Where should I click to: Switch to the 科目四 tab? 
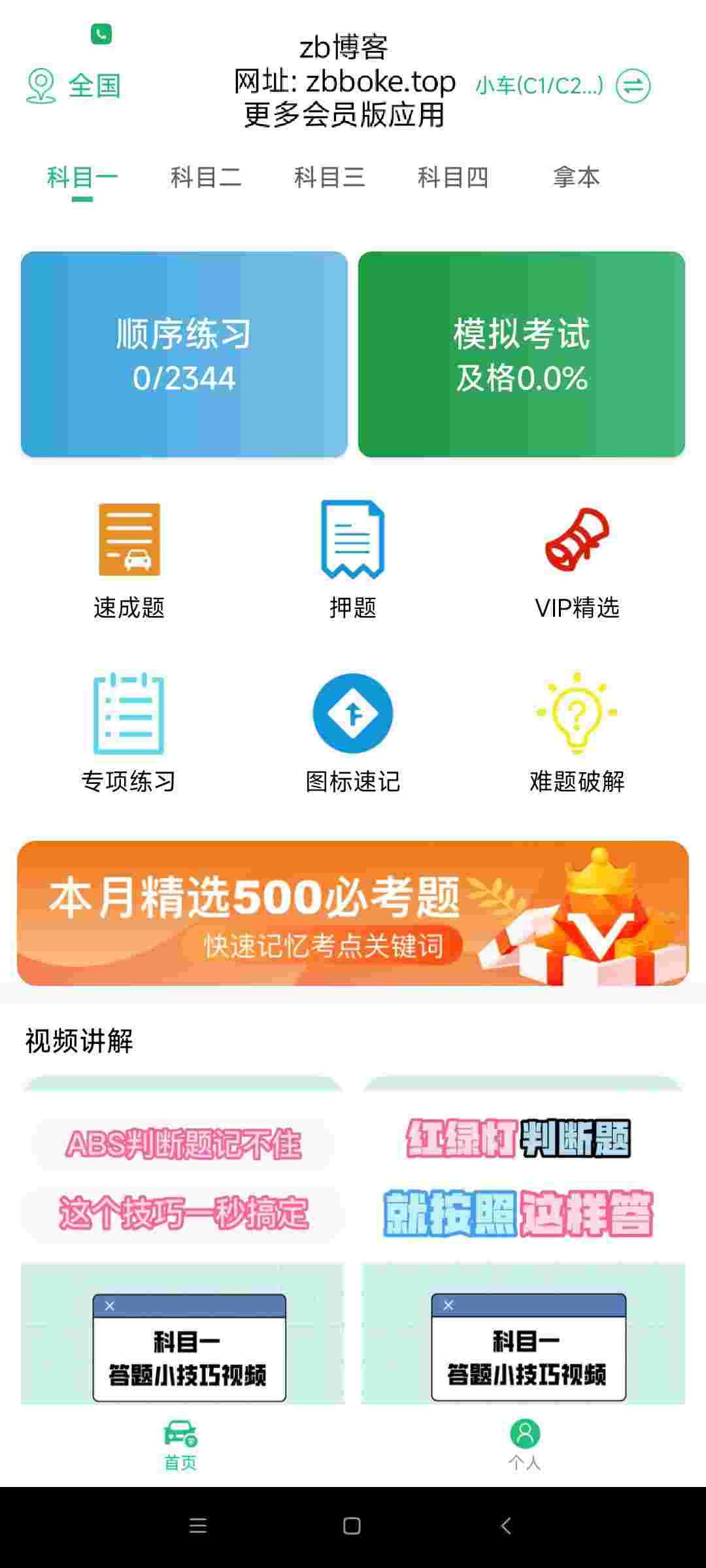[x=453, y=177]
